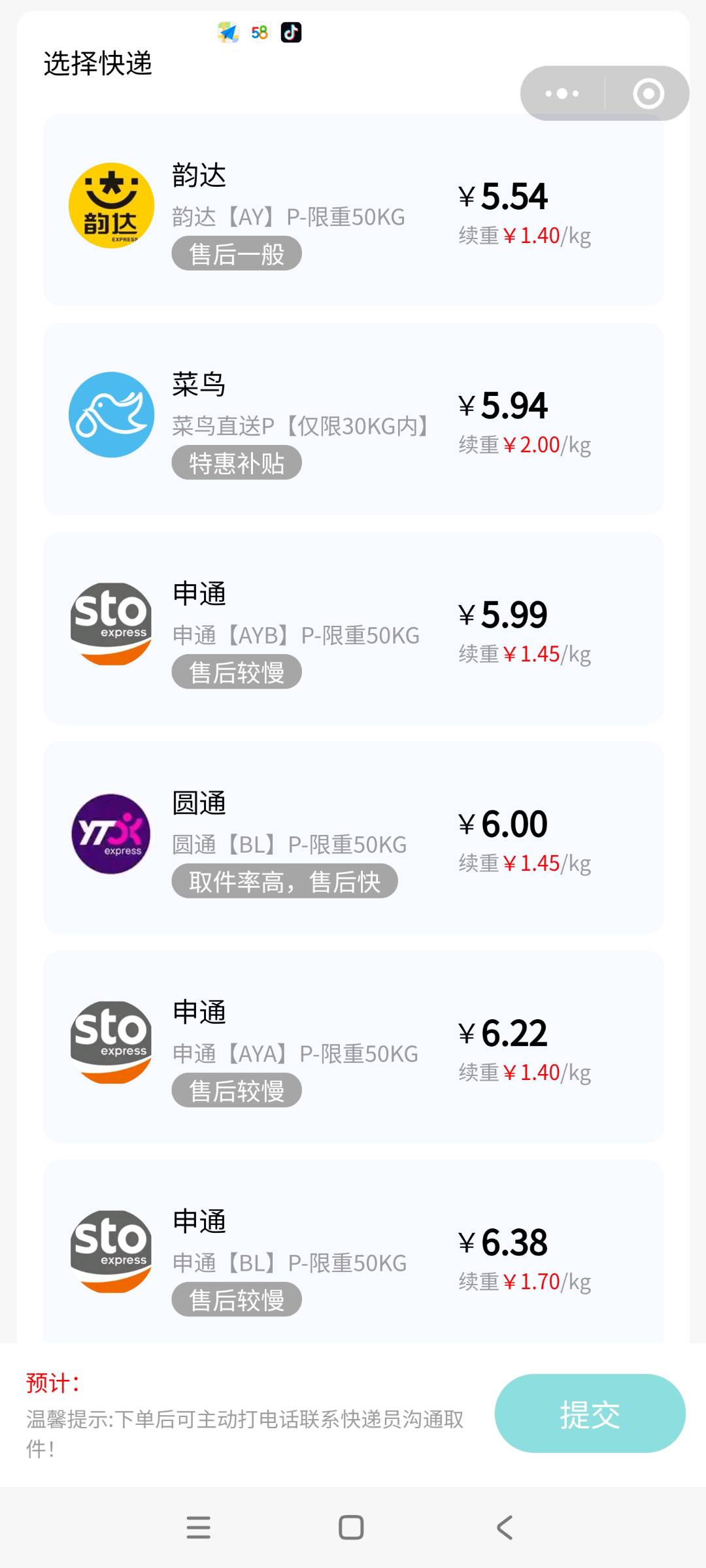Close the mini program via circle icon
Image resolution: width=706 pixels, height=1568 pixels.
tap(648, 93)
